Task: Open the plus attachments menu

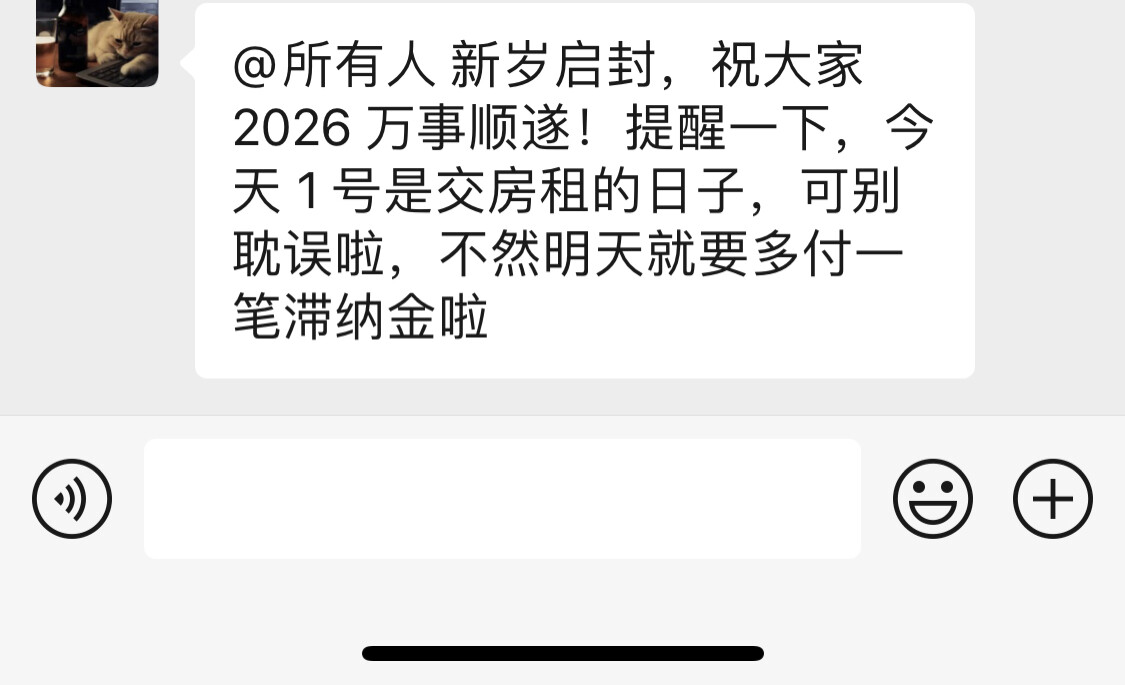Action: [x=1052, y=499]
